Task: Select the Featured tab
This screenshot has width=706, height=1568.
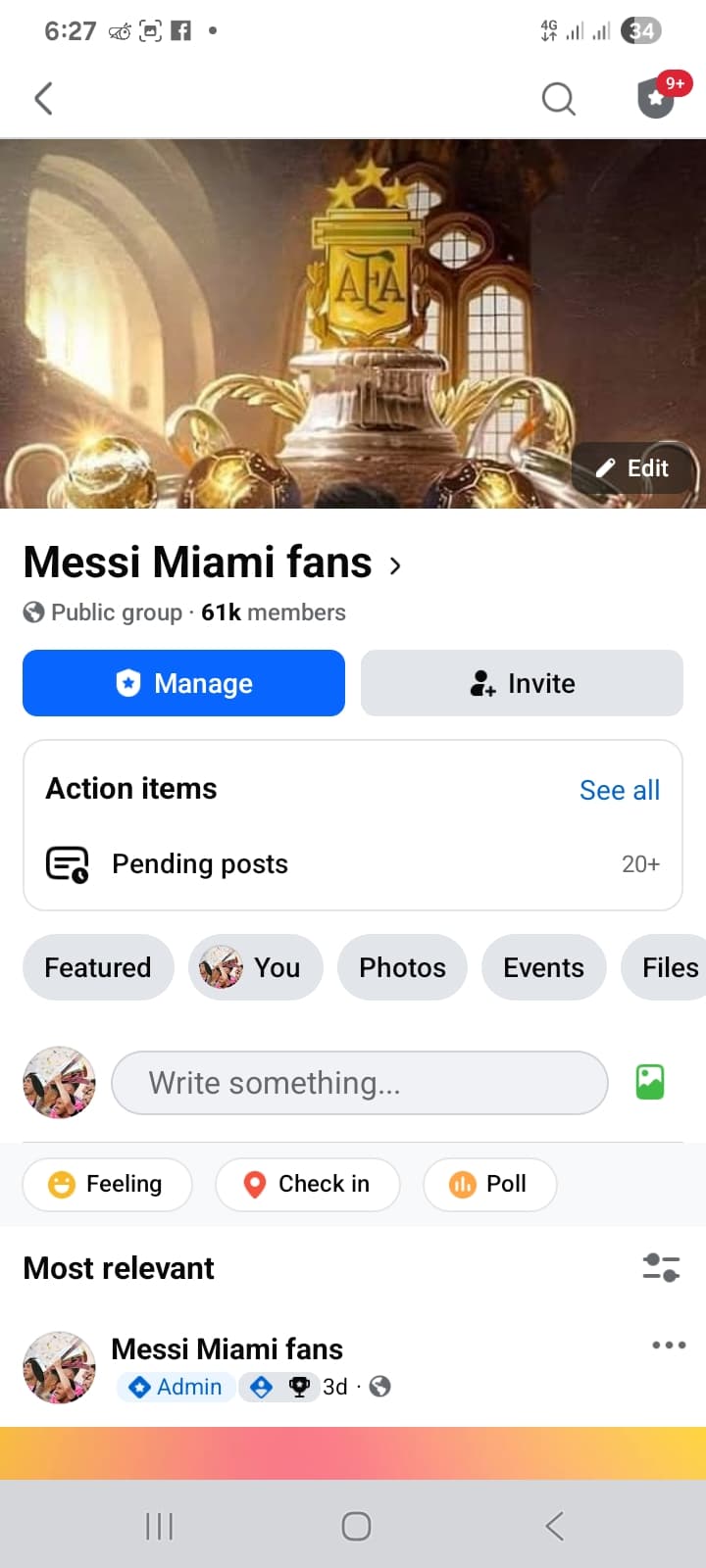Action: [x=97, y=967]
